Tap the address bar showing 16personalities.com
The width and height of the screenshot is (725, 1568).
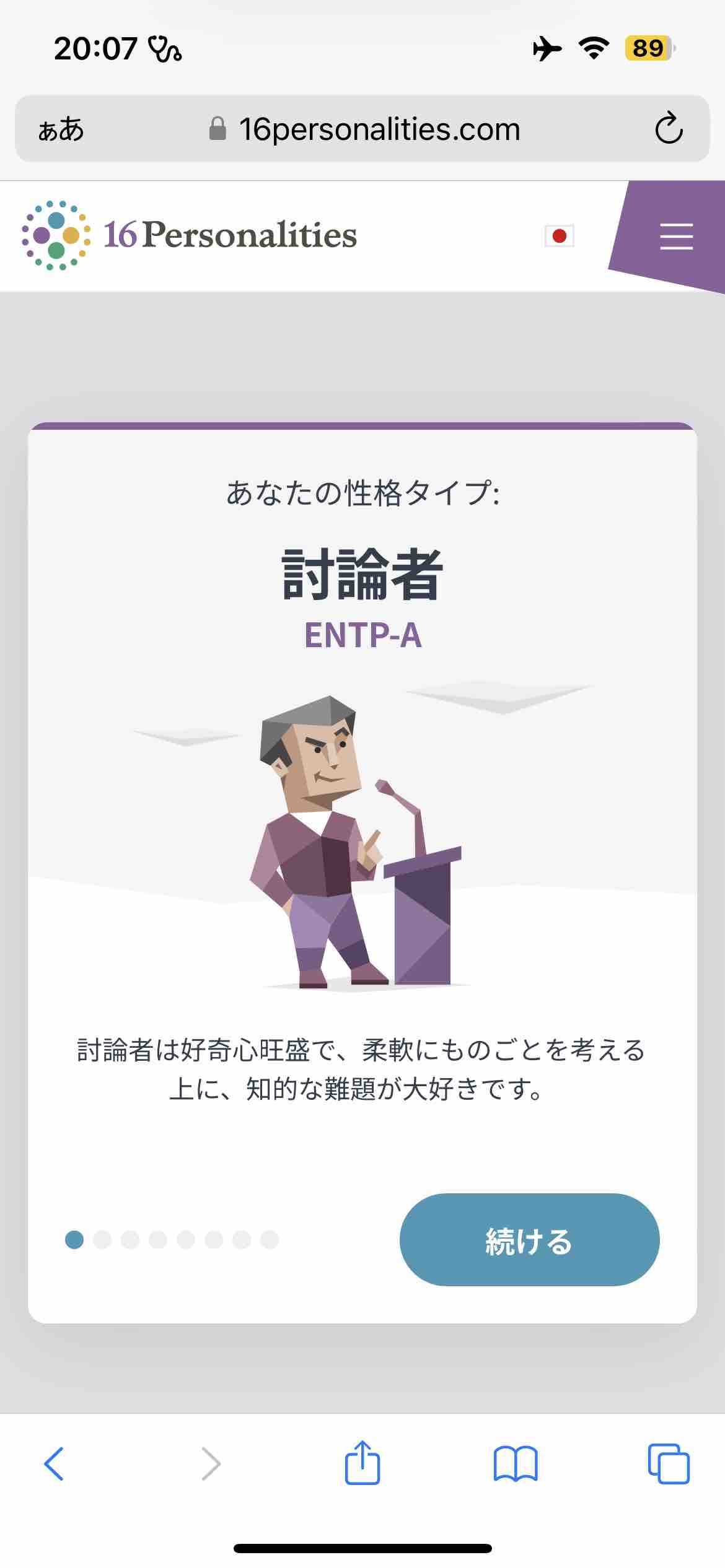click(379, 129)
